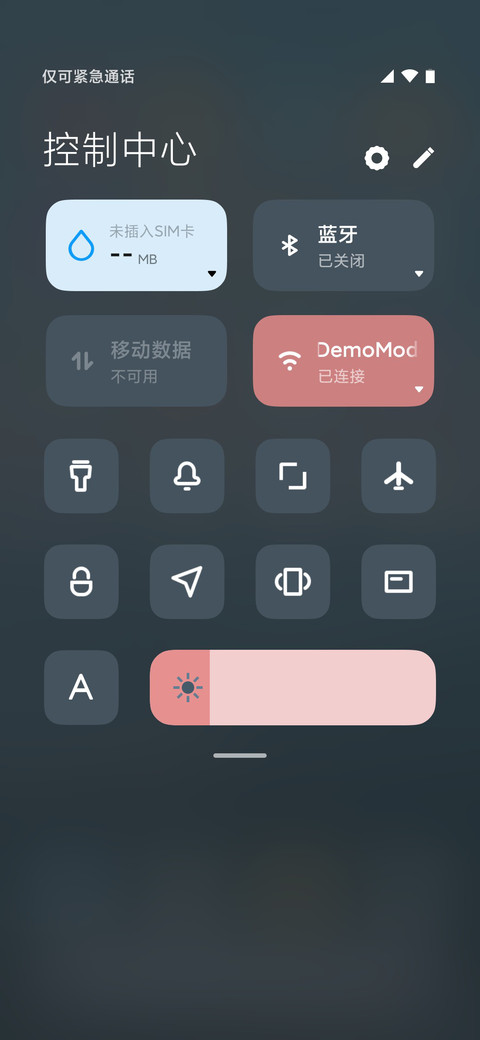Screen dimensions: 480x1040
Task: Turn on the flashlight
Action: coord(81,476)
